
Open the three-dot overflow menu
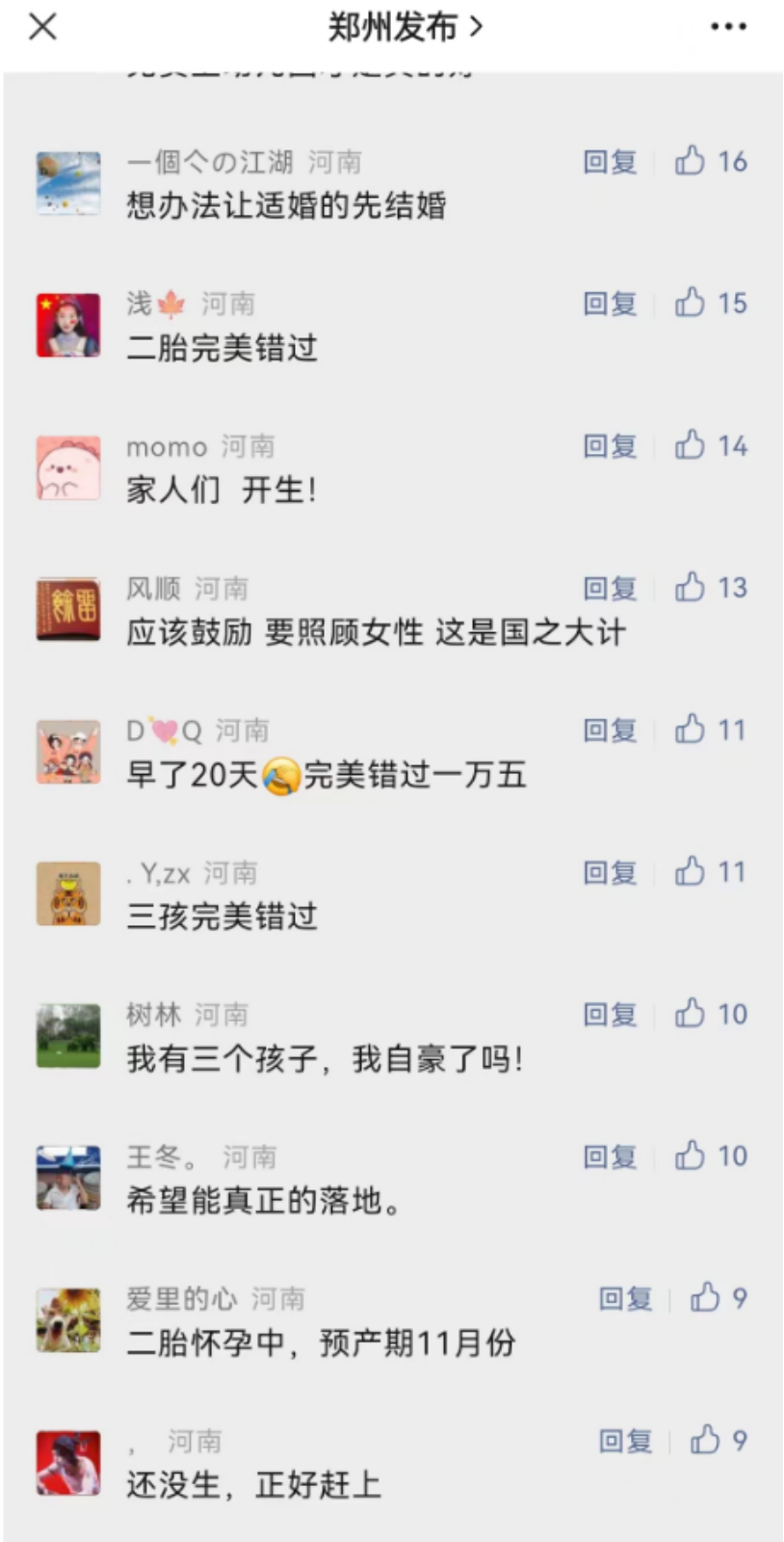tap(728, 27)
